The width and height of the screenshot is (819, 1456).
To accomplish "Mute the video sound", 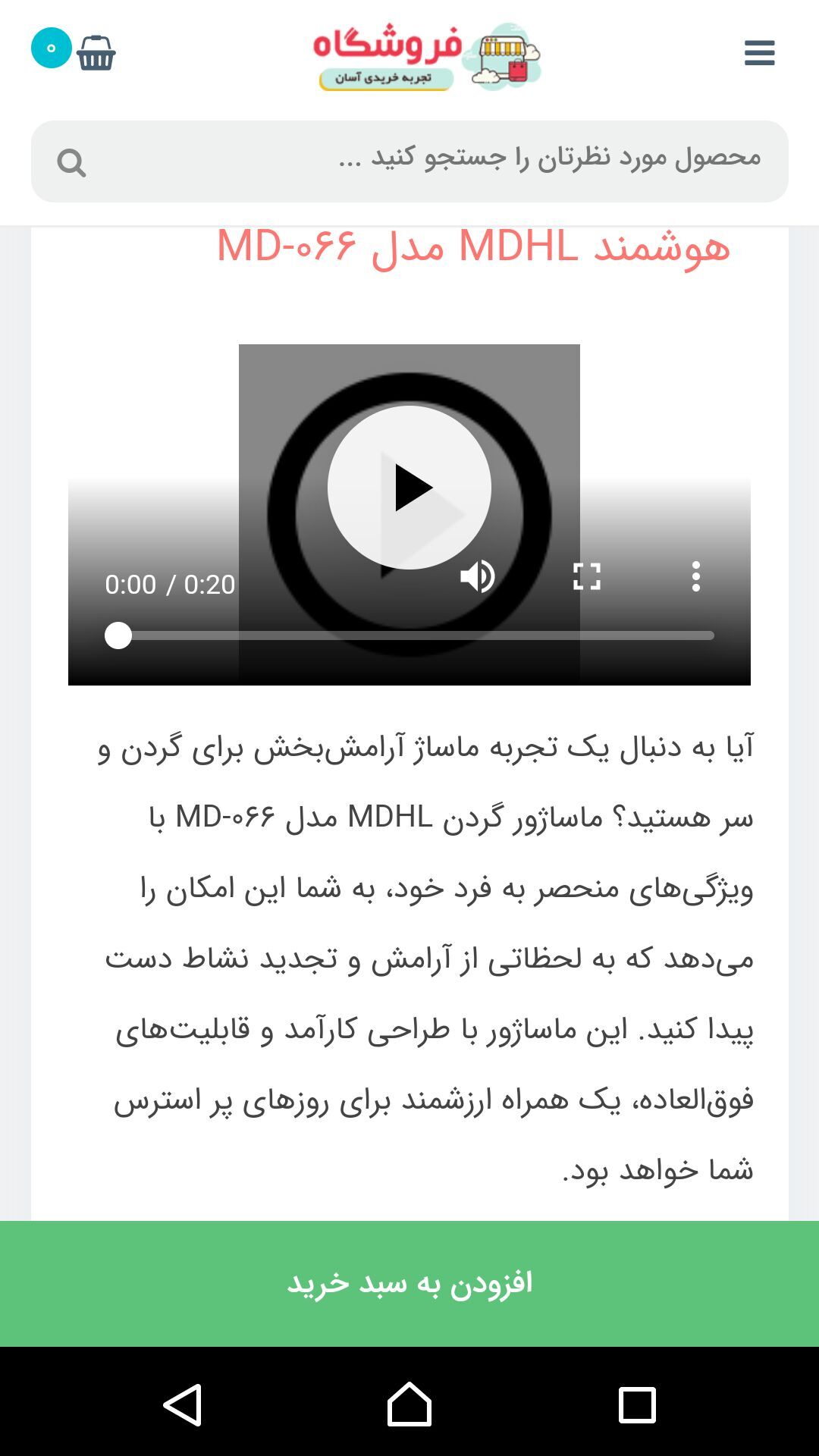I will click(478, 576).
